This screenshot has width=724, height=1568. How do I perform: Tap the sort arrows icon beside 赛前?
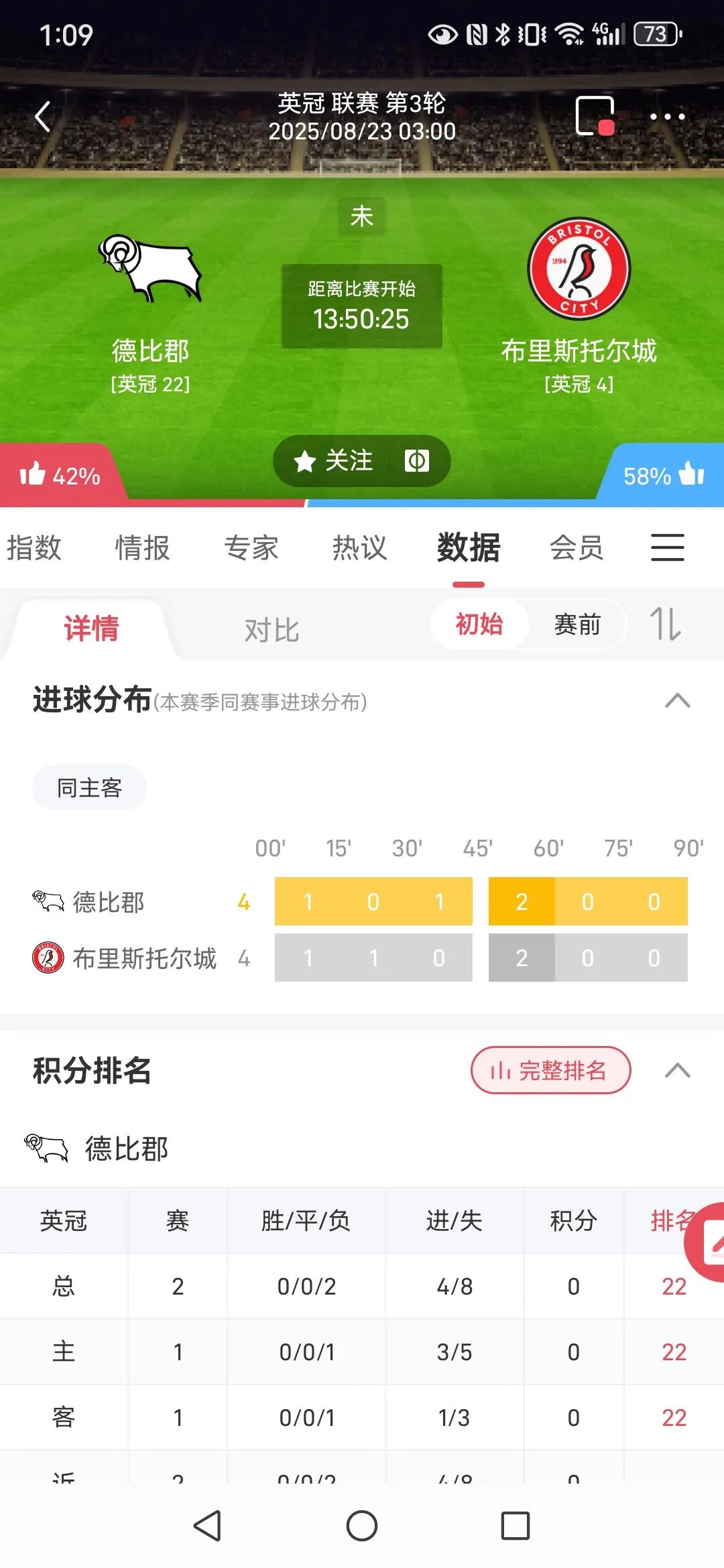(665, 625)
